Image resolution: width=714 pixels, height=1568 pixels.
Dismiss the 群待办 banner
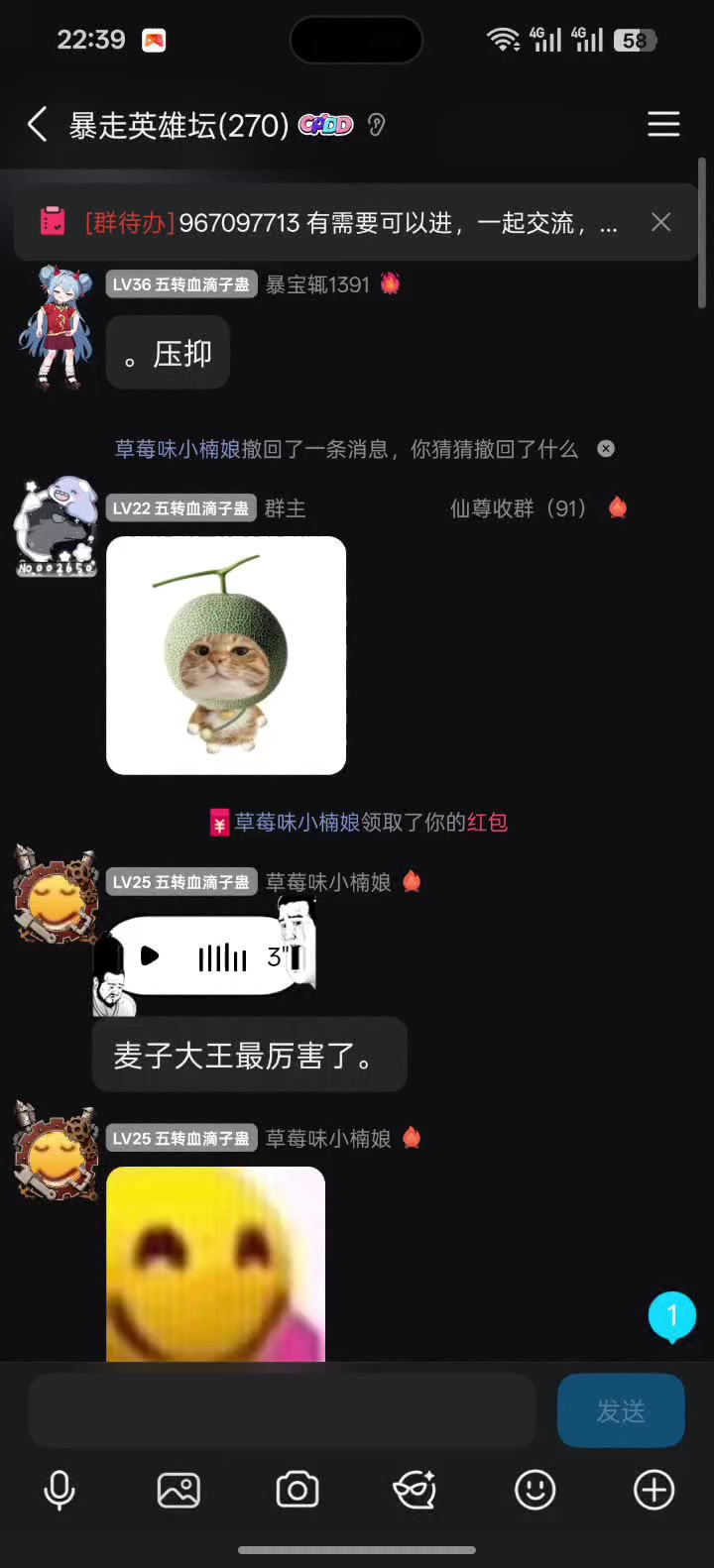coord(660,222)
